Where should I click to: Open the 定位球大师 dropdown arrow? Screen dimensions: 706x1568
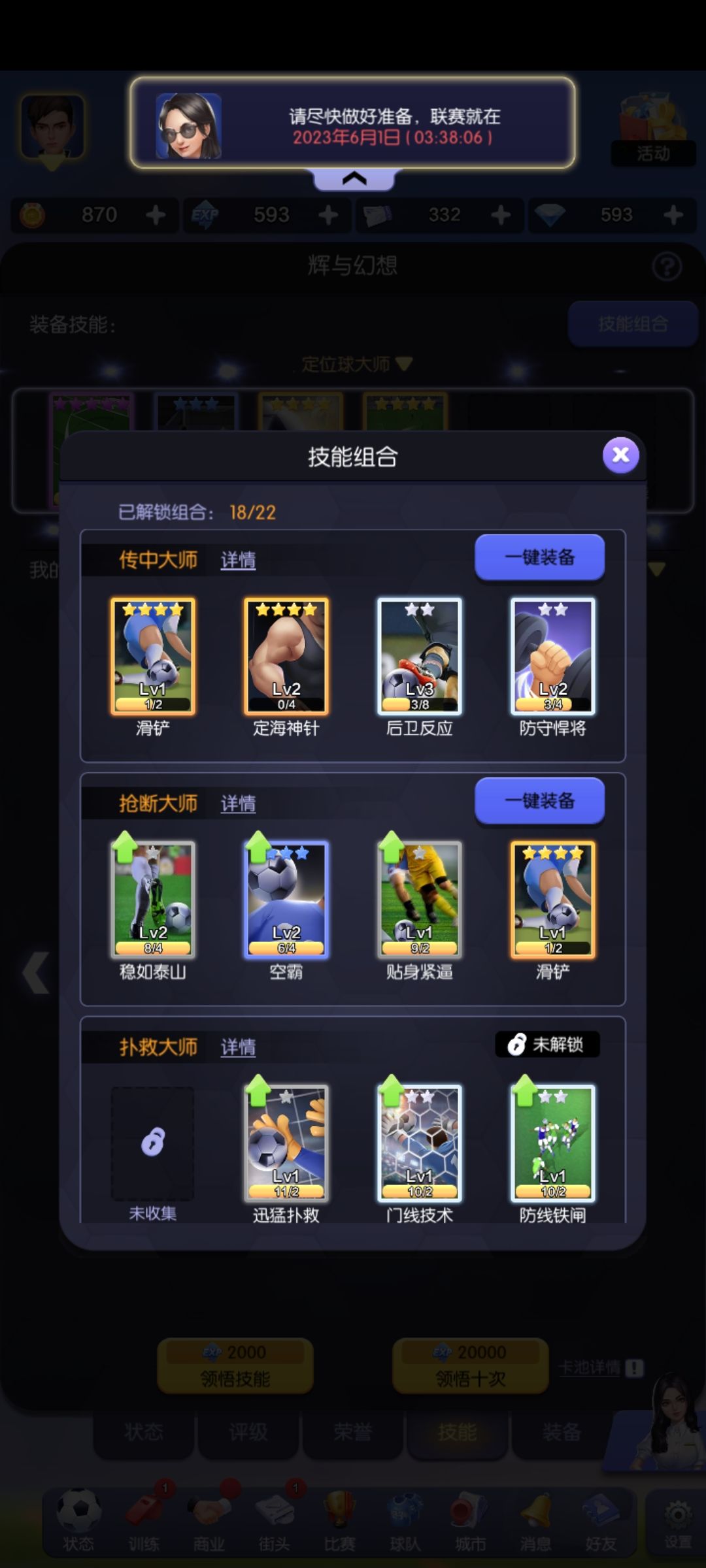[404, 365]
